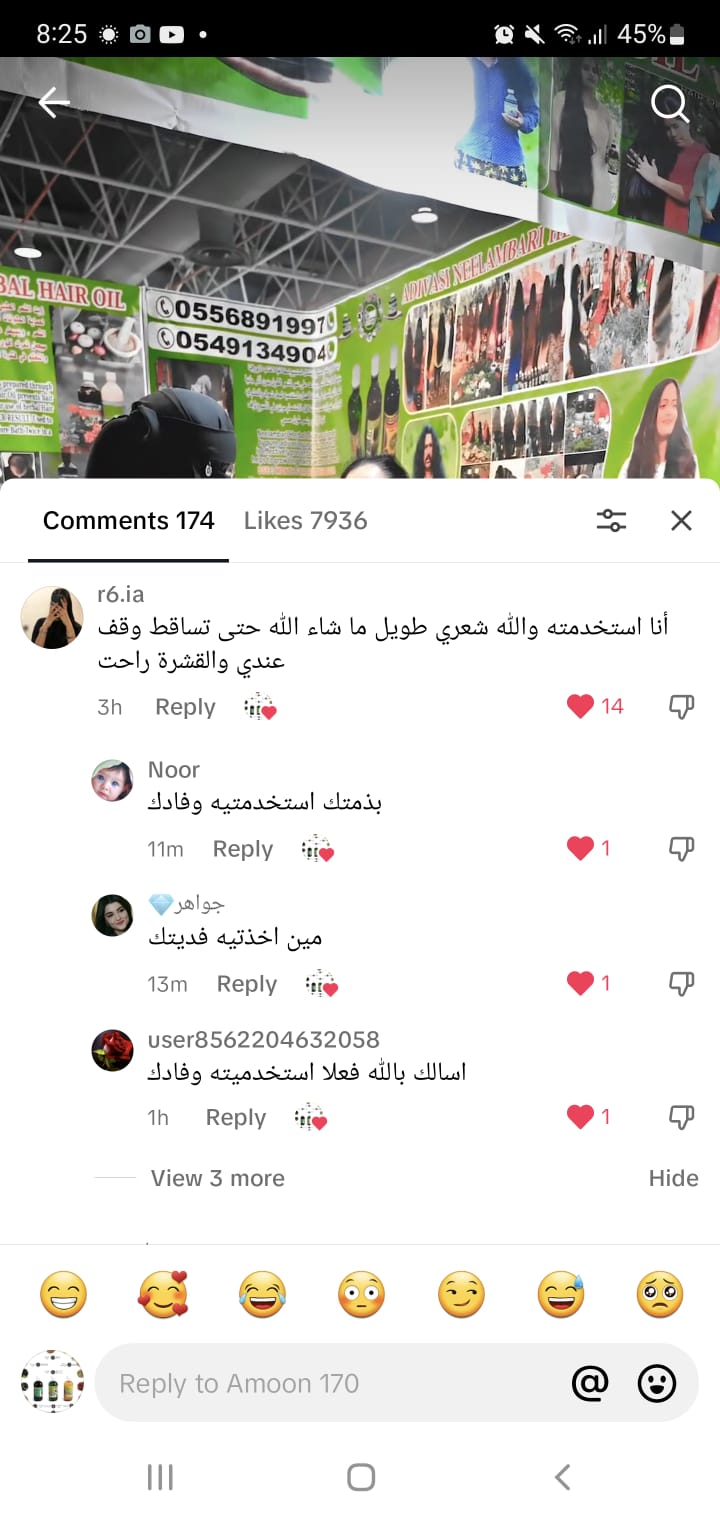Reply to r6.ia's comment
Viewport: 720px width, 1520px height.
185,707
